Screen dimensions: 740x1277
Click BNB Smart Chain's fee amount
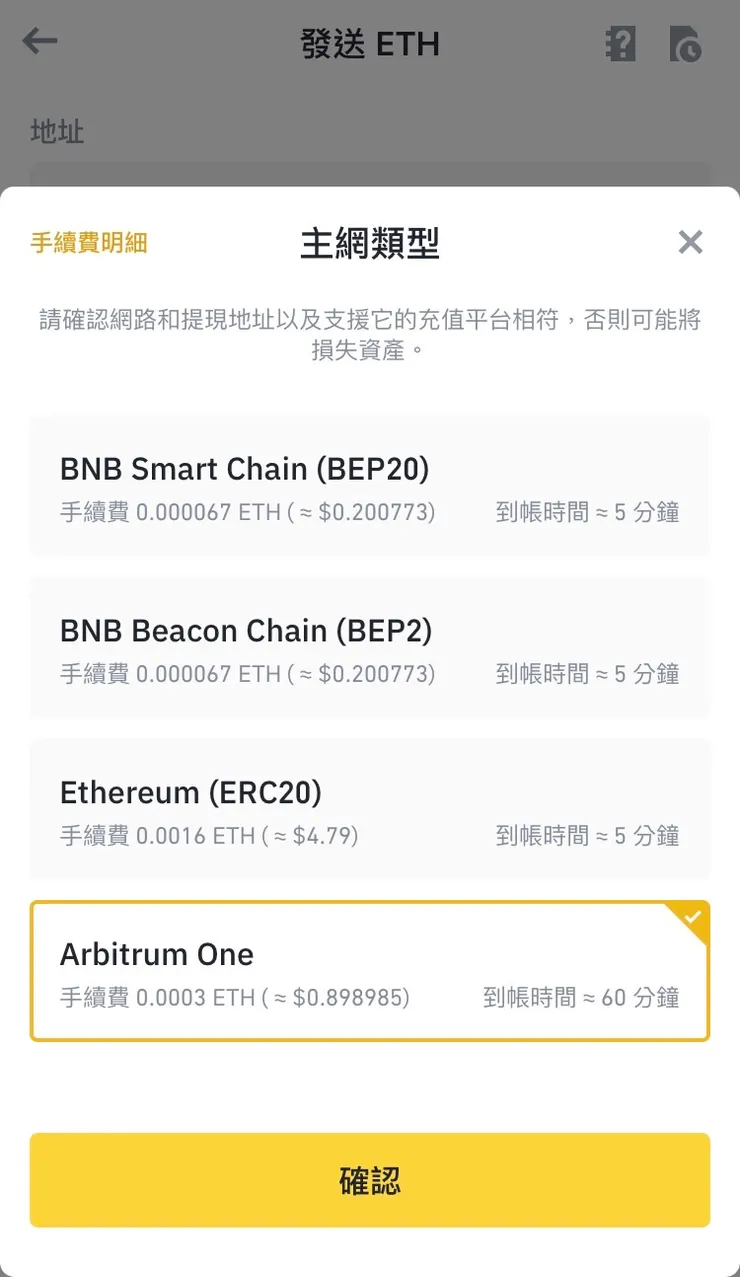(247, 512)
